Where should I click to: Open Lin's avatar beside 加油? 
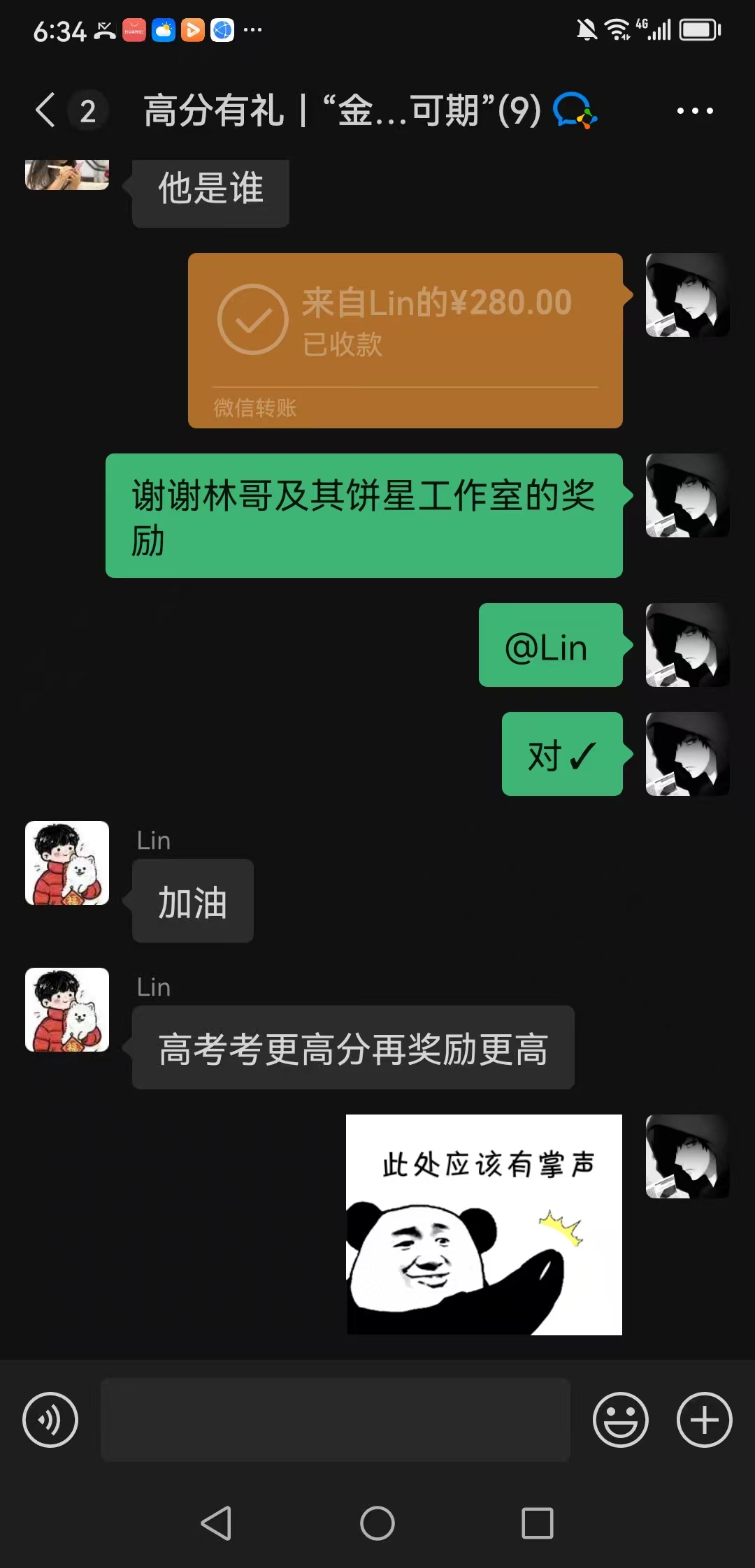[x=67, y=863]
